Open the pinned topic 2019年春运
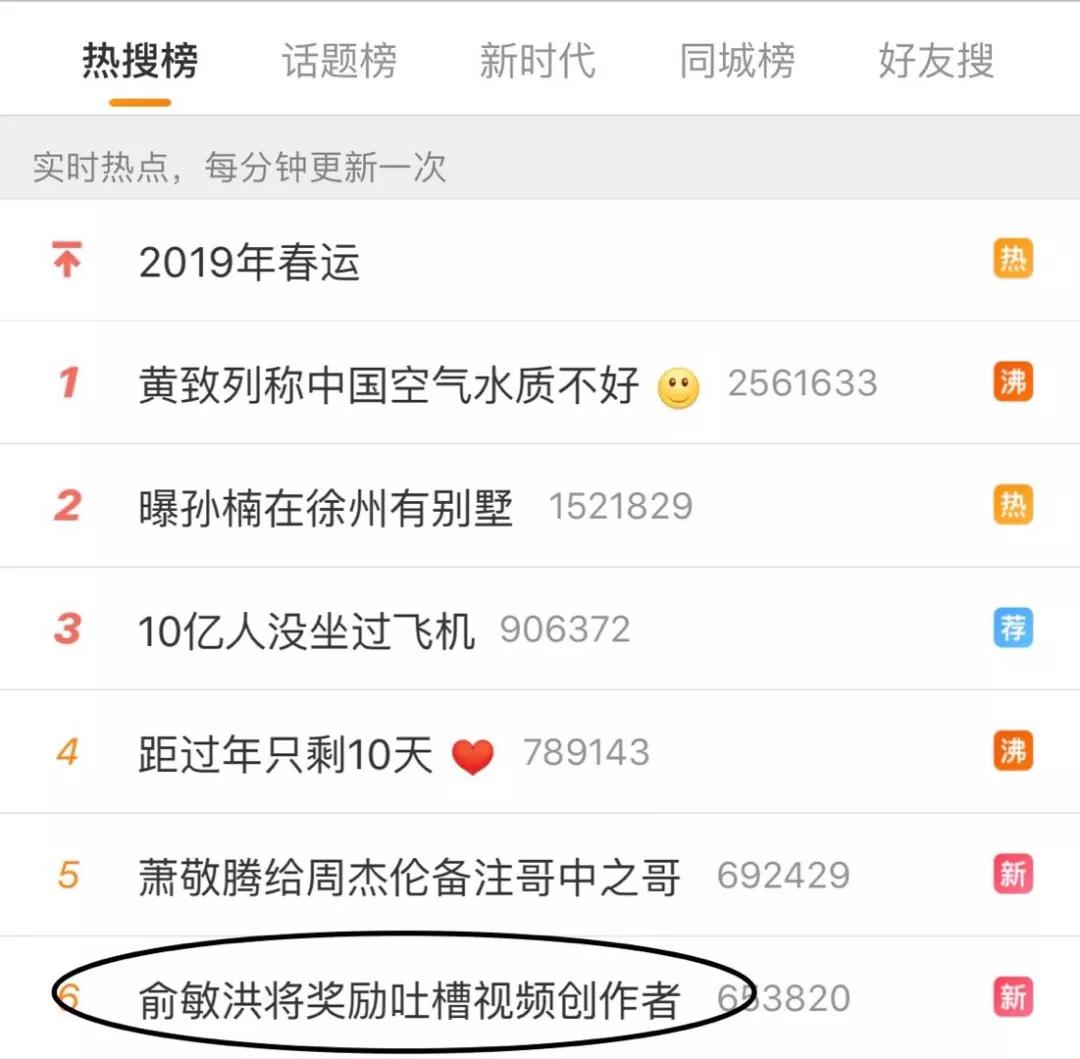 250,263
